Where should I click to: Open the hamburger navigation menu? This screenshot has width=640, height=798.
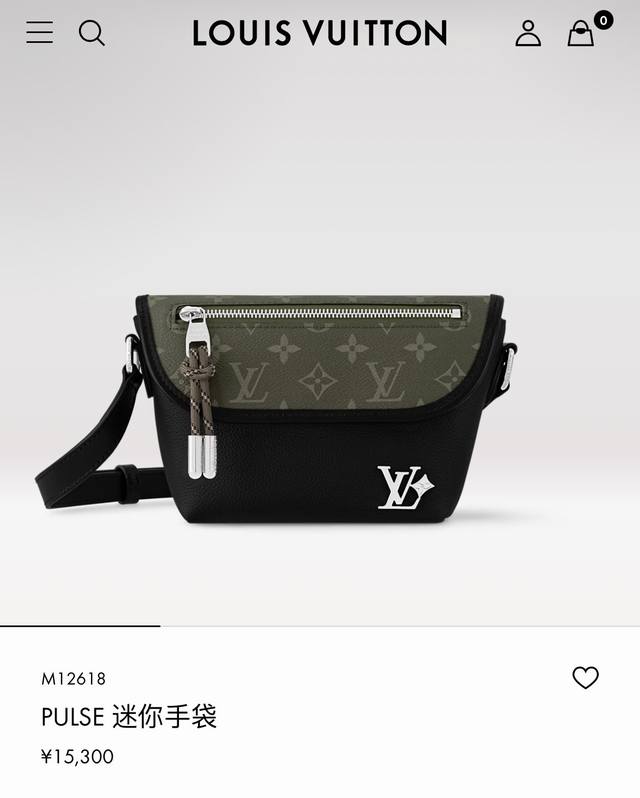40,33
